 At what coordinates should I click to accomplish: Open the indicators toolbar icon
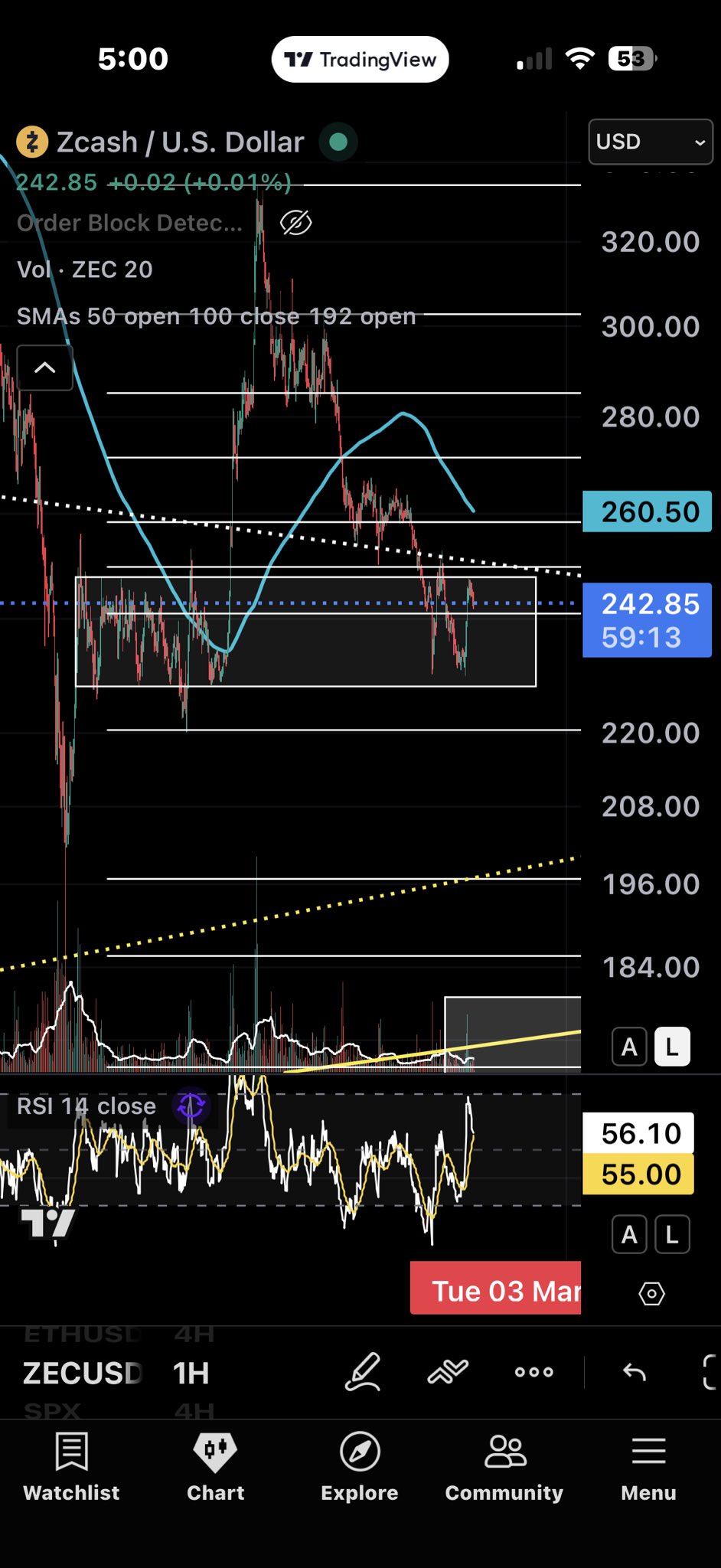(448, 1371)
